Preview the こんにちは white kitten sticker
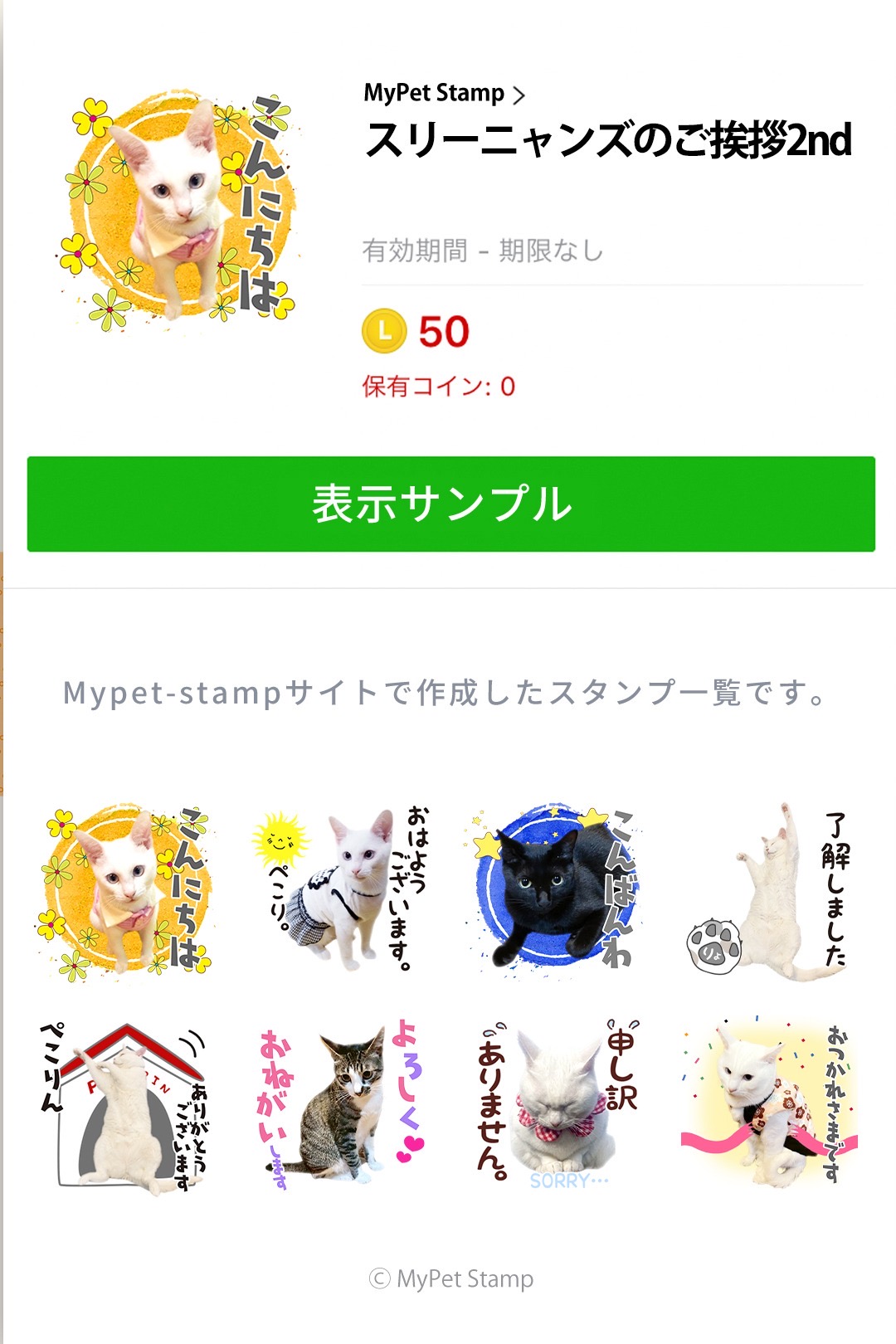 [x=124, y=890]
